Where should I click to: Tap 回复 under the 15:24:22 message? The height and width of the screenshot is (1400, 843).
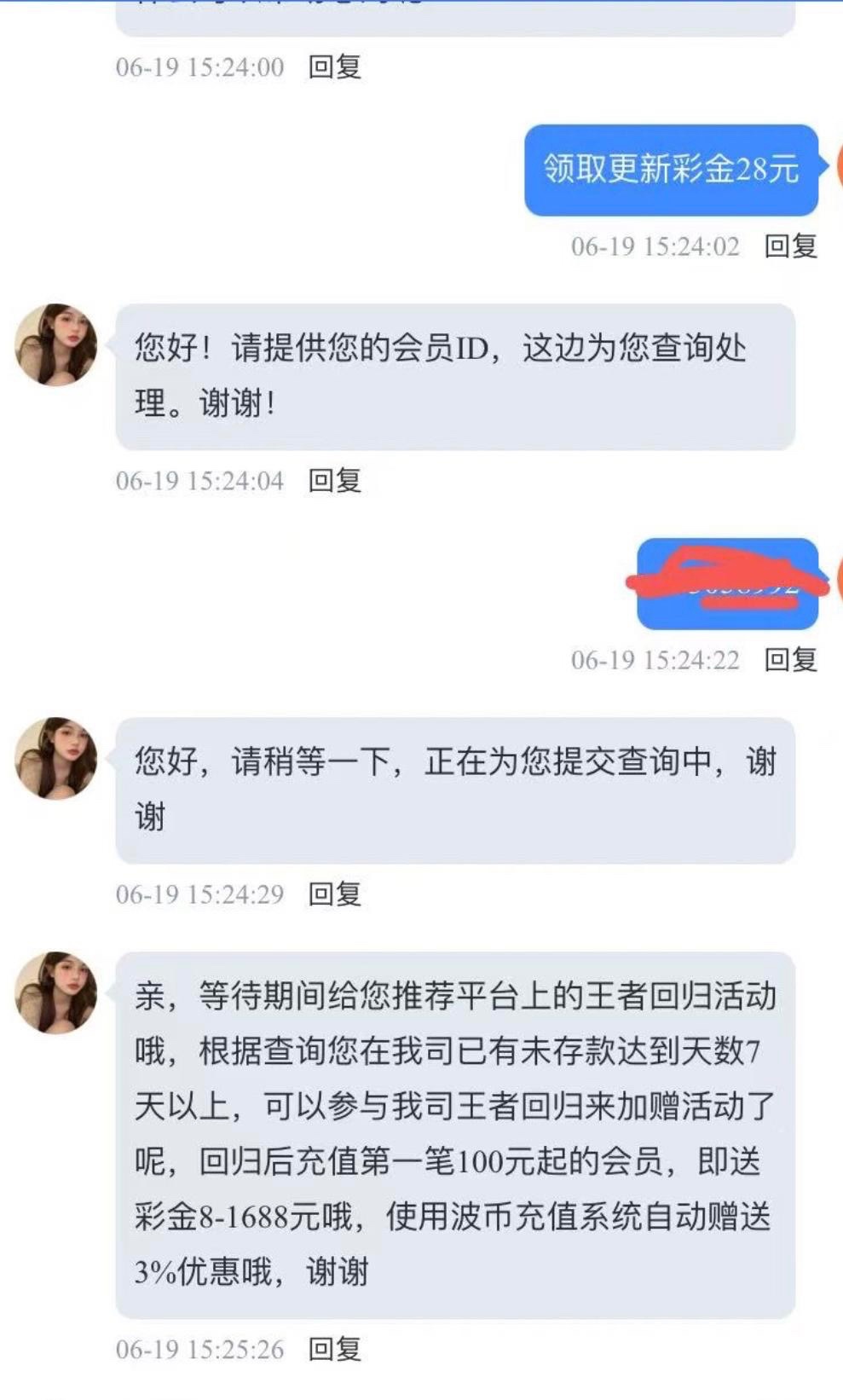[x=790, y=660]
